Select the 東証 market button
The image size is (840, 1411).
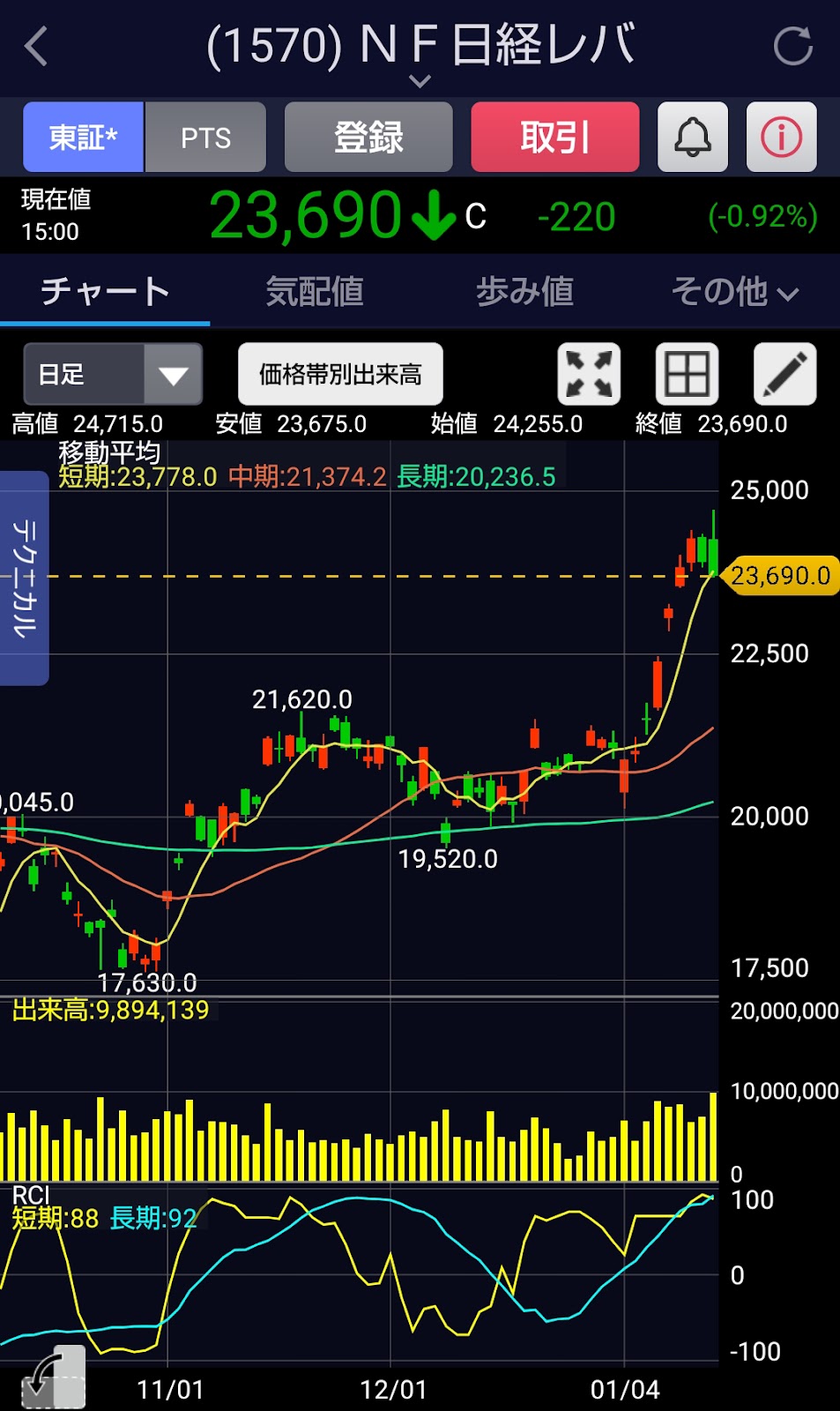tap(84, 137)
